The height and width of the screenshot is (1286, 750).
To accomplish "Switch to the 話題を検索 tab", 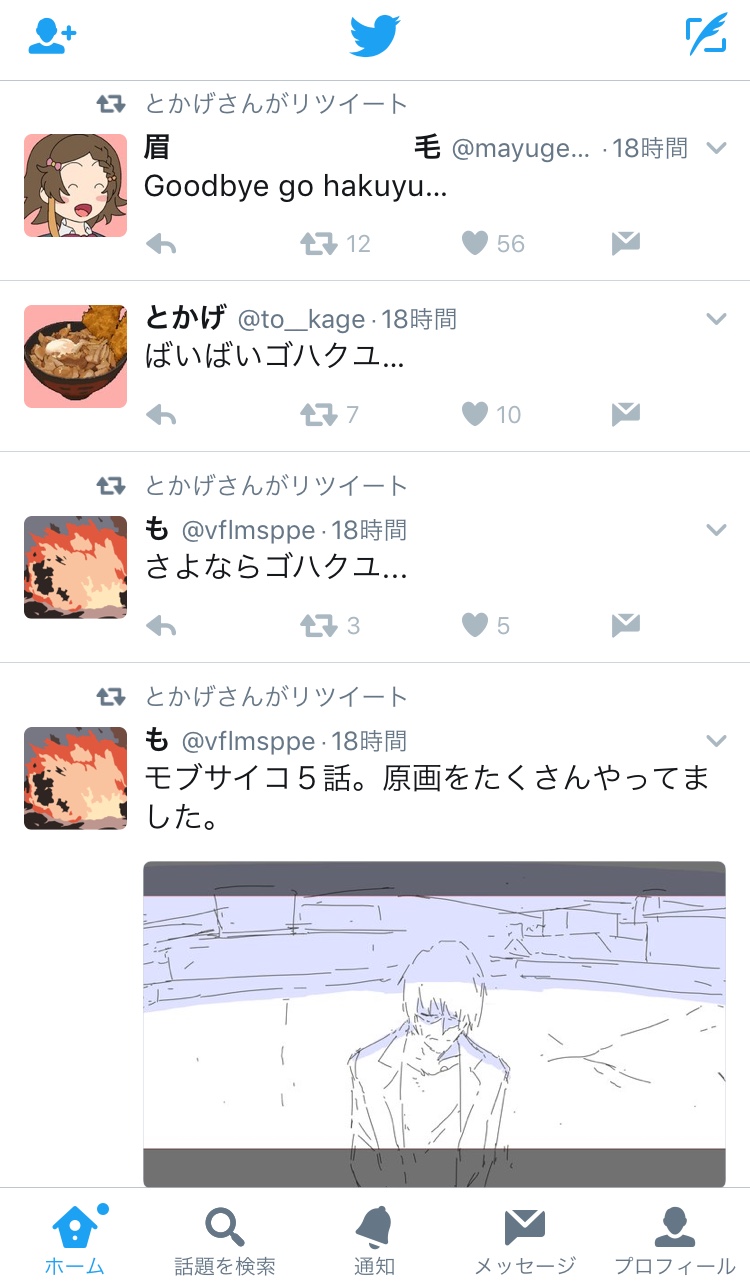I will [225, 1238].
